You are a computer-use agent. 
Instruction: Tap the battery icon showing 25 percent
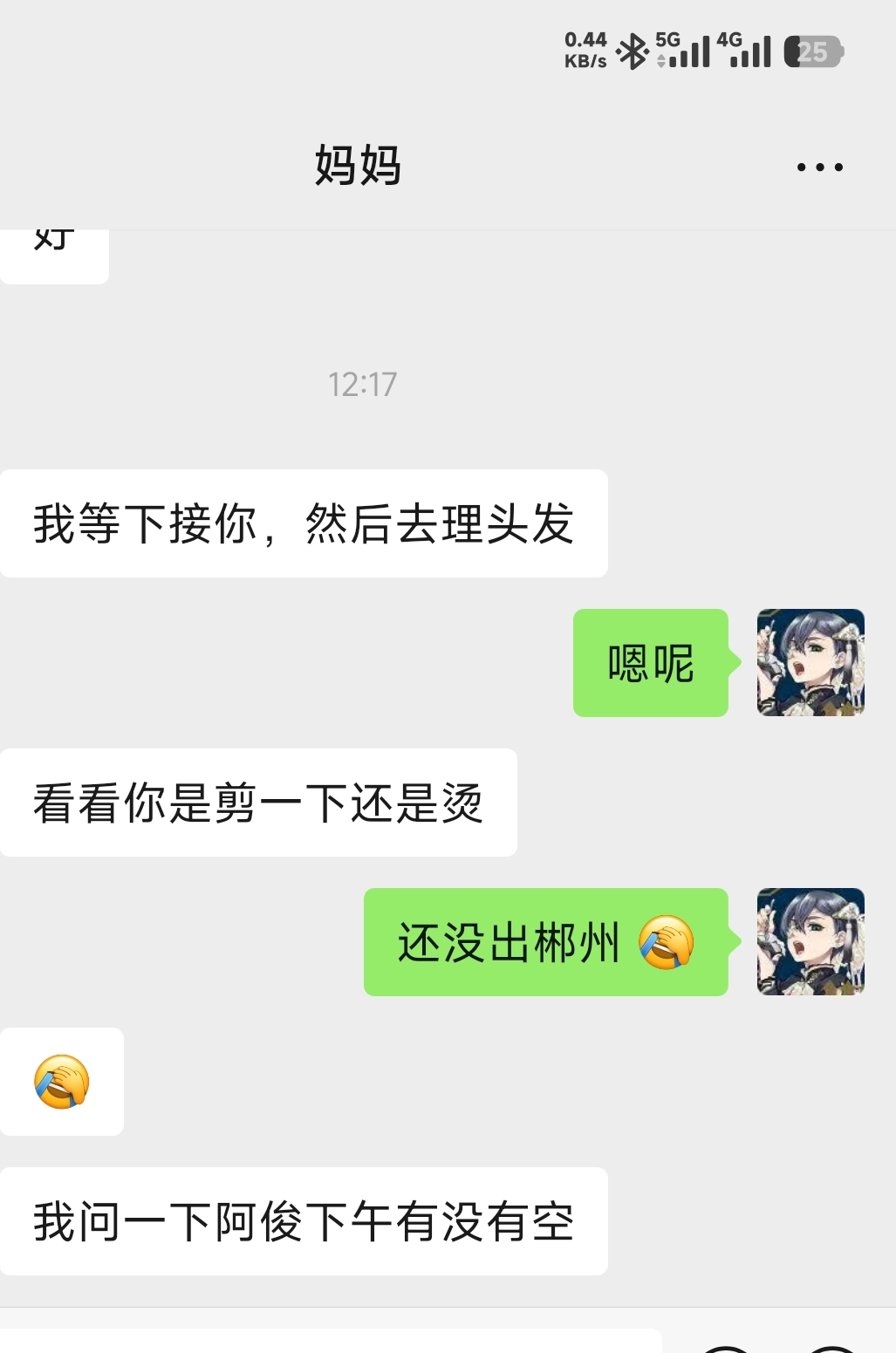tap(811, 52)
